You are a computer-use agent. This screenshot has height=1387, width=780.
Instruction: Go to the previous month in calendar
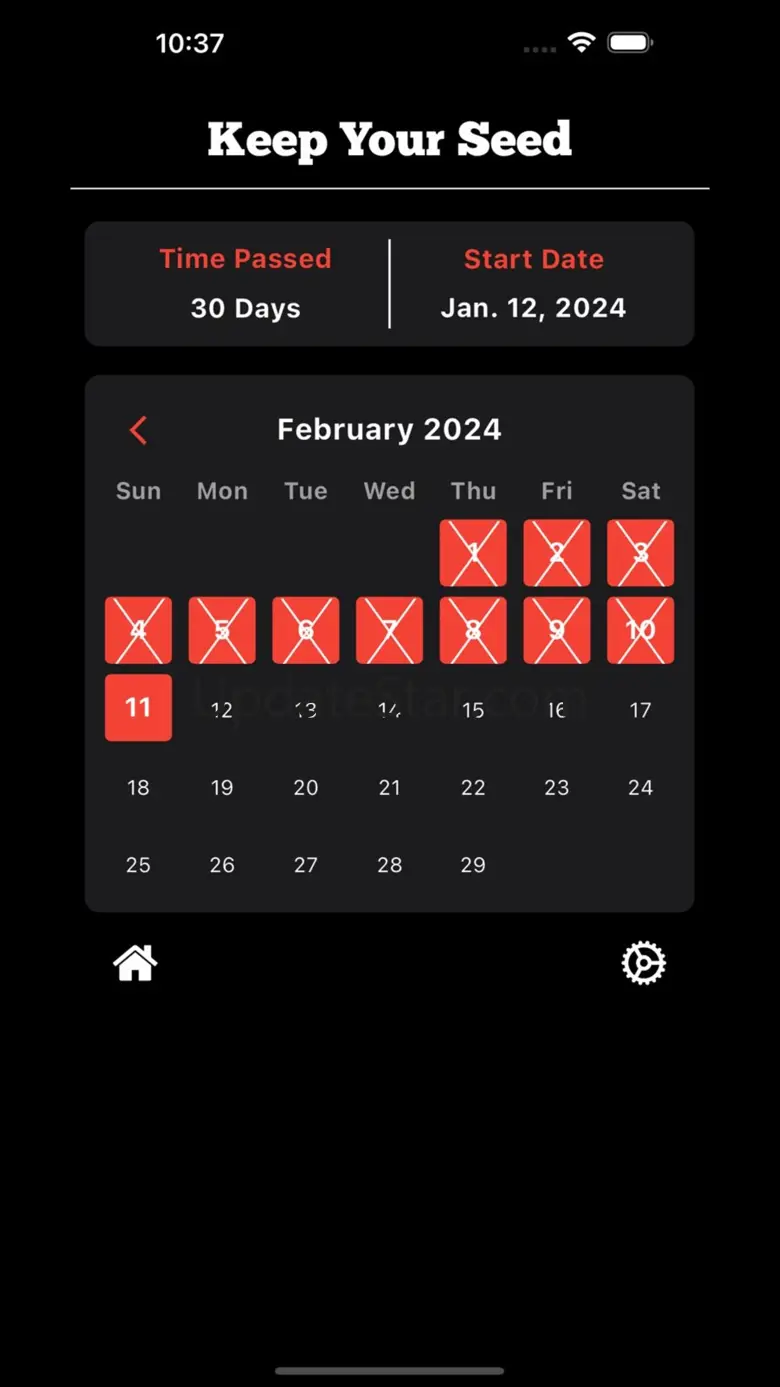(138, 430)
